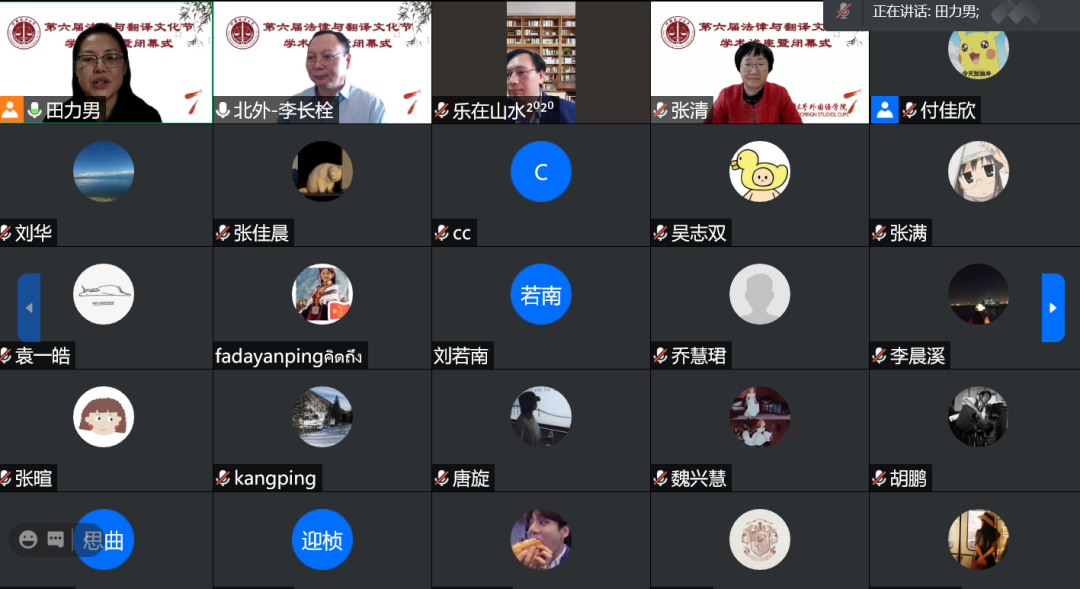Select the 迎桢 participant tile
Image resolution: width=1080 pixels, height=589 pixels.
coord(322,541)
